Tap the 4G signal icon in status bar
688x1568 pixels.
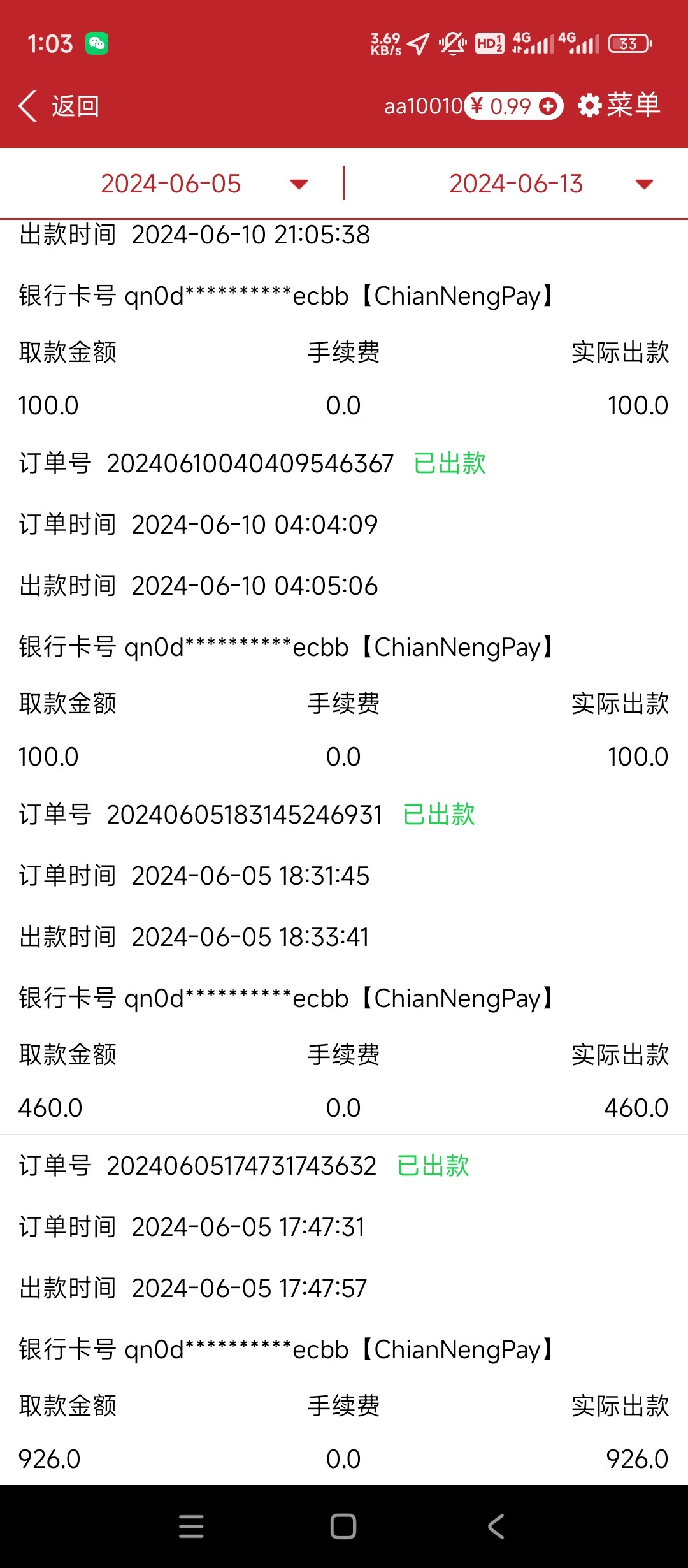coord(533,42)
